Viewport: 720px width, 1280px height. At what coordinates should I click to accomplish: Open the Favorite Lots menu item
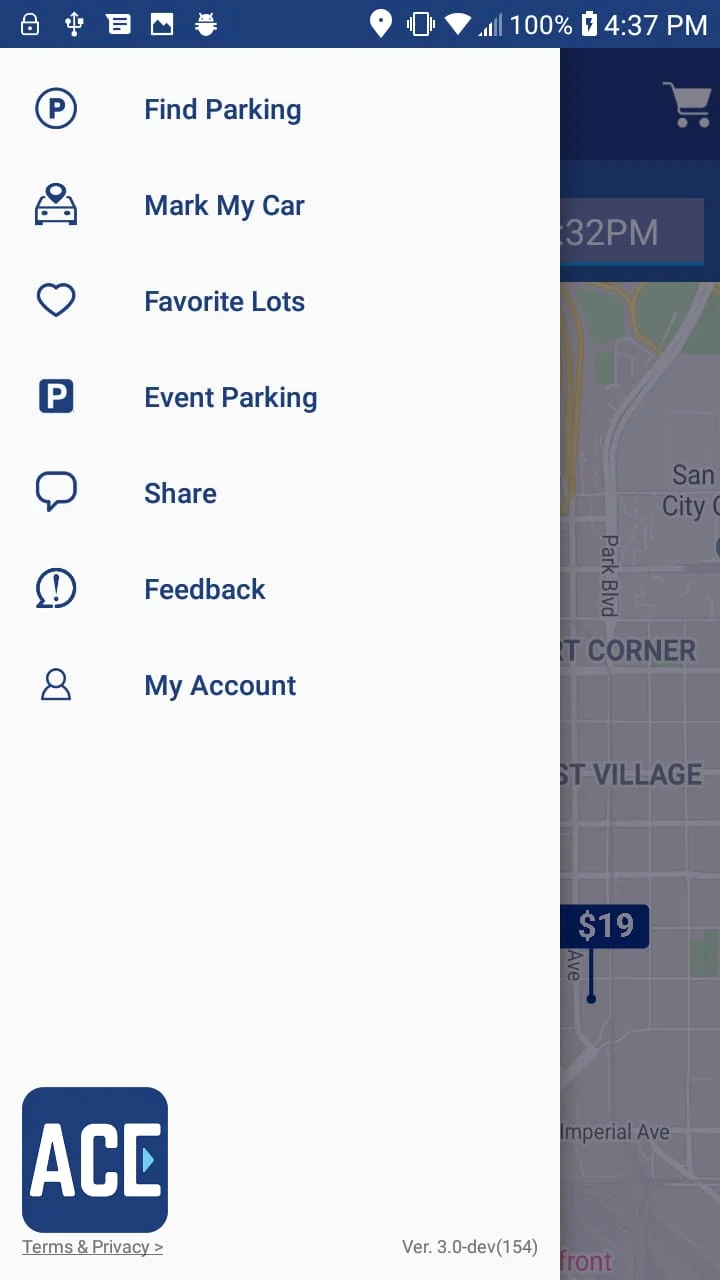click(224, 301)
